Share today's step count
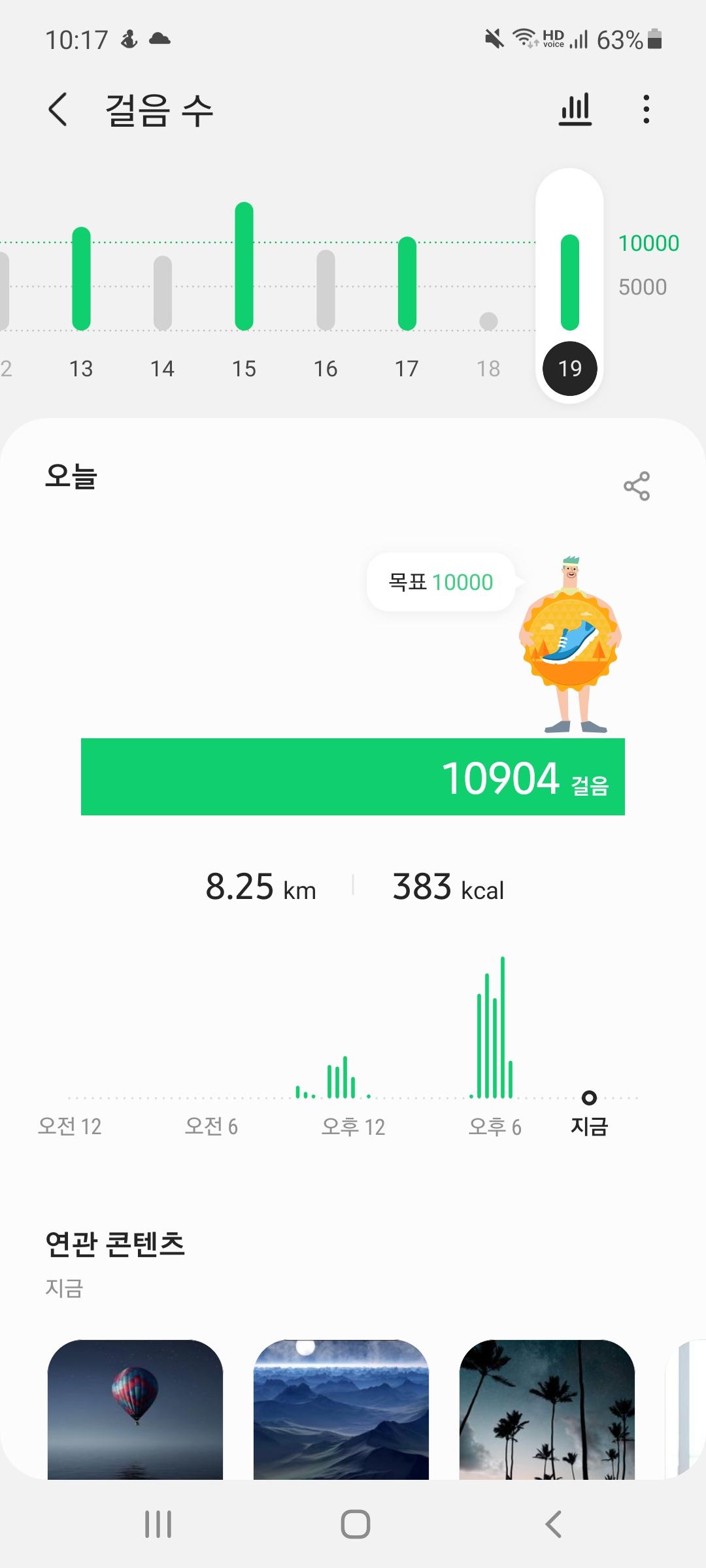This screenshot has height=1568, width=706. point(636,486)
